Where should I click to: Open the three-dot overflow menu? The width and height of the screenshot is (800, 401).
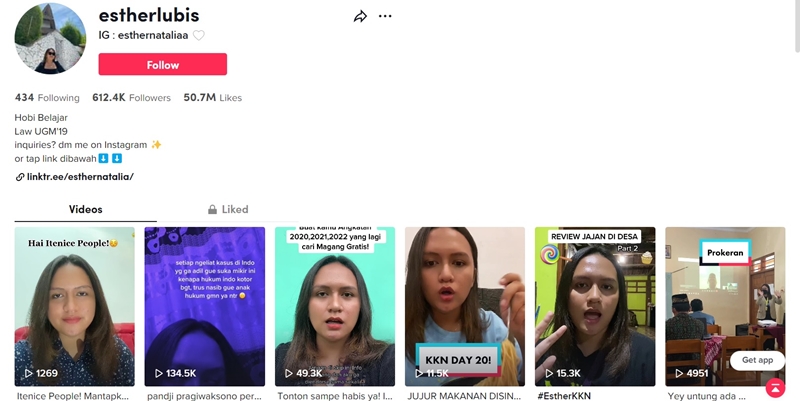(385, 16)
